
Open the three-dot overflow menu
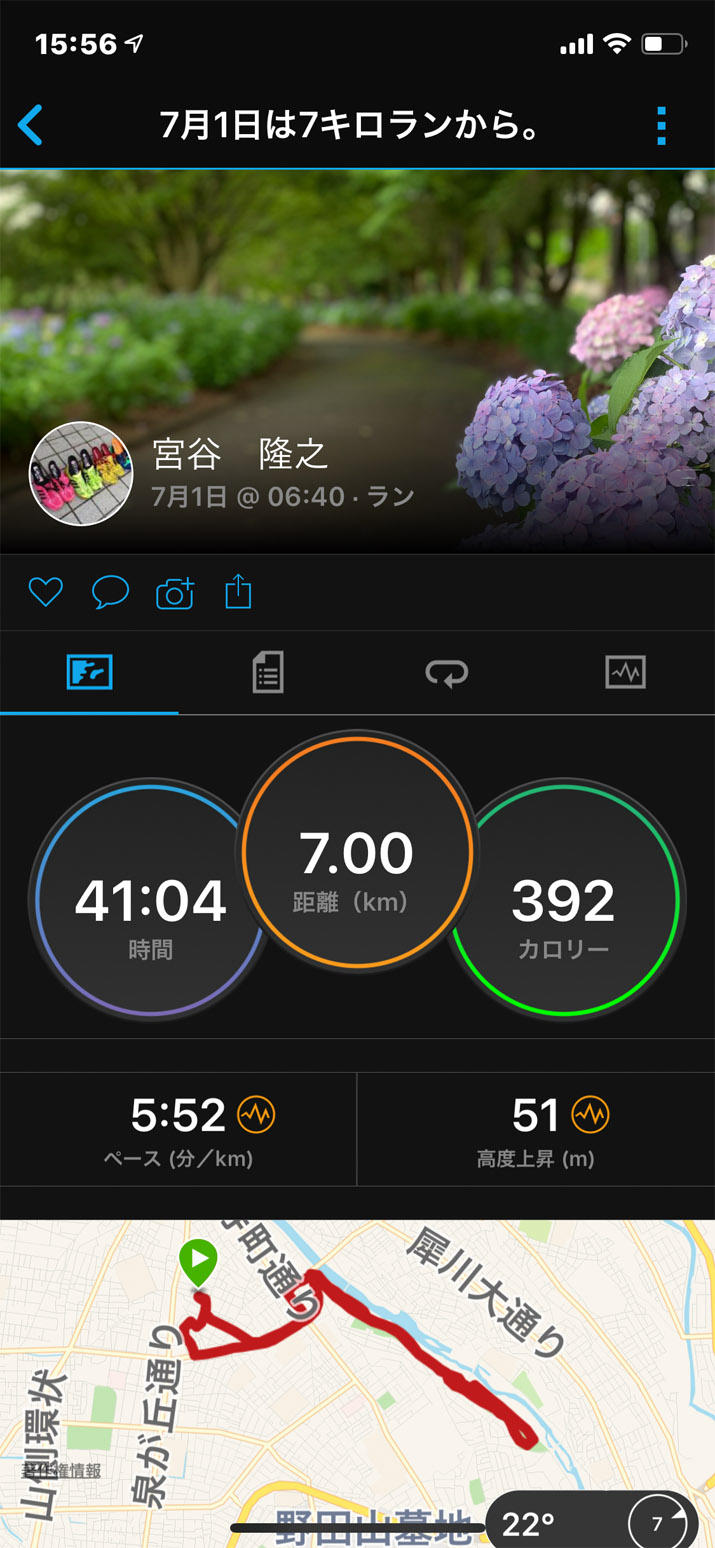point(661,126)
